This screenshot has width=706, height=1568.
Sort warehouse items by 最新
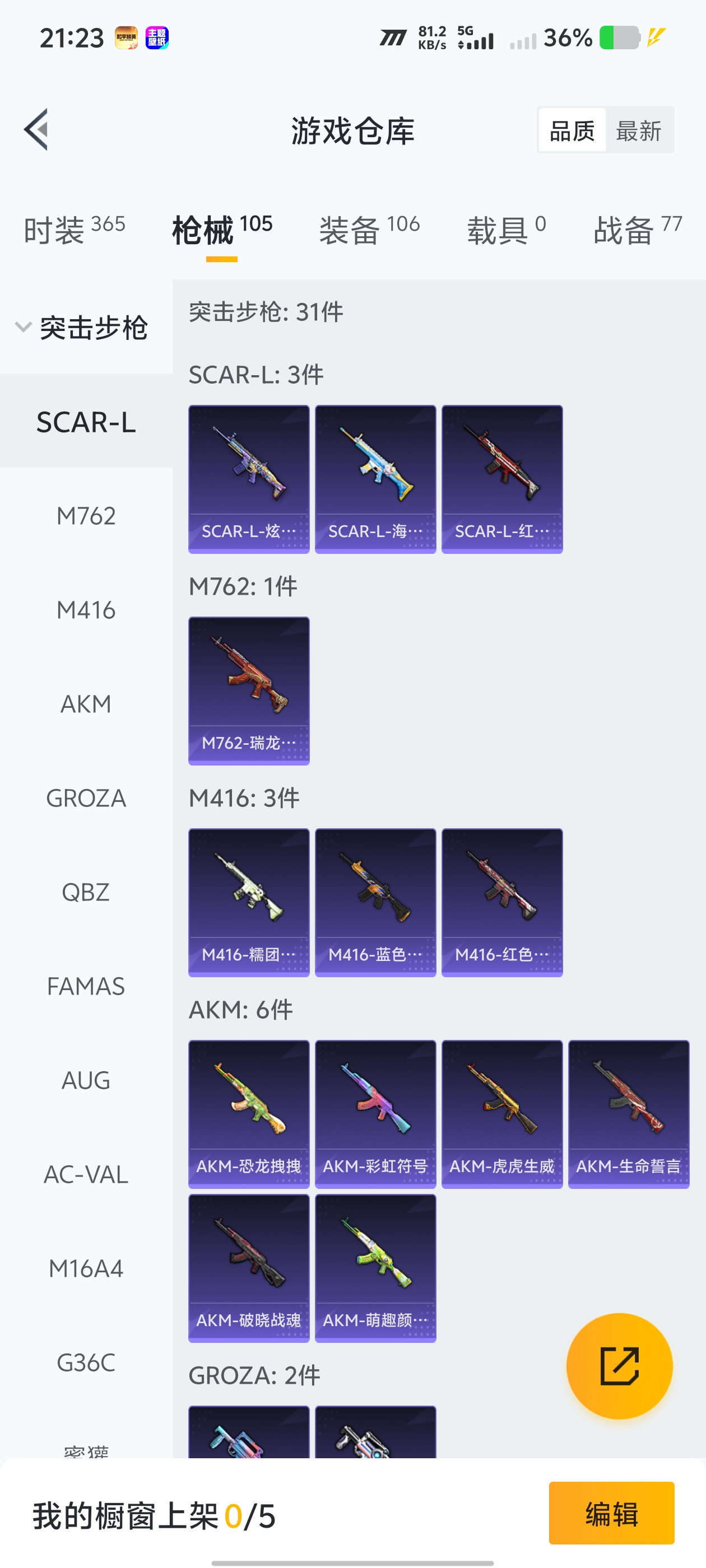pos(638,131)
